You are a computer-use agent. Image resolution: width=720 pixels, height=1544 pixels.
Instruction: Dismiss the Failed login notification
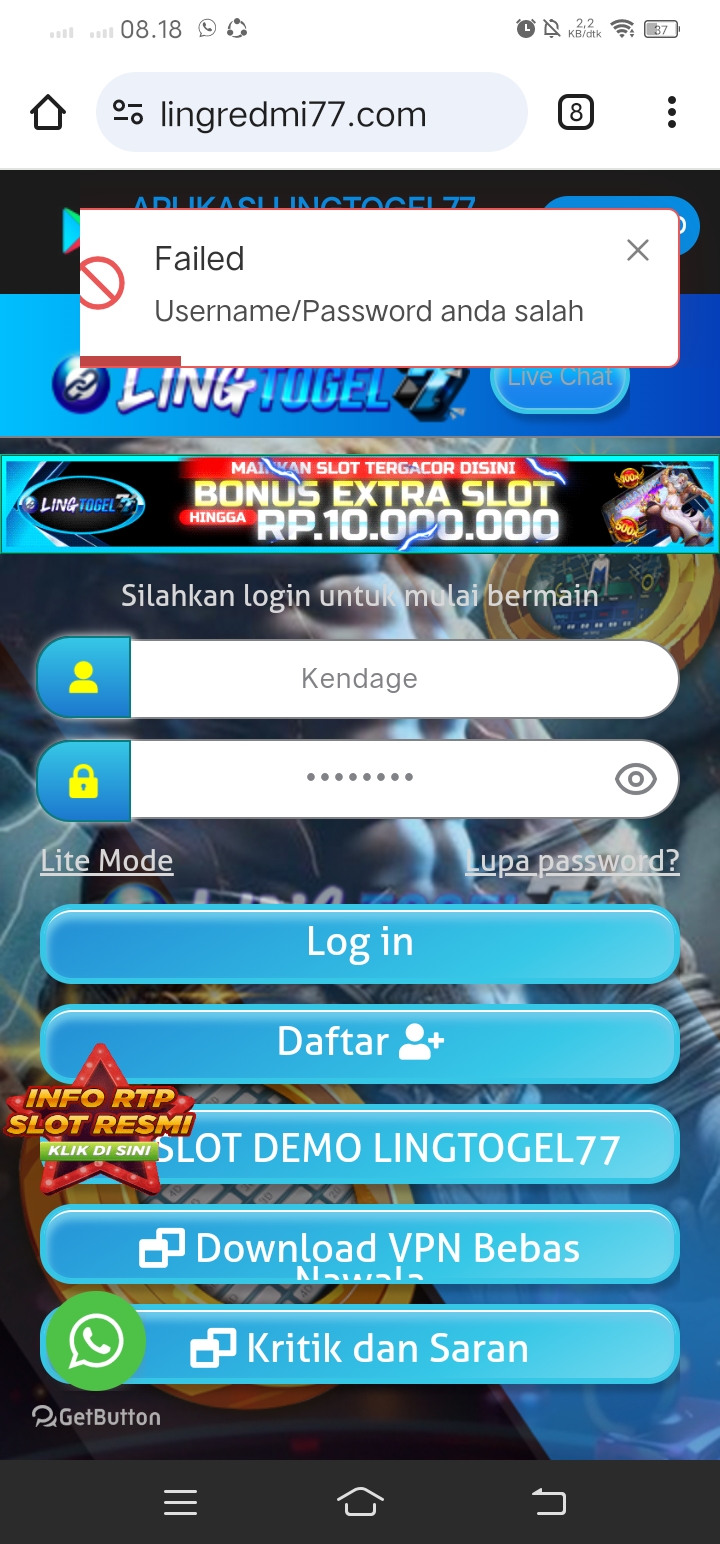(638, 250)
